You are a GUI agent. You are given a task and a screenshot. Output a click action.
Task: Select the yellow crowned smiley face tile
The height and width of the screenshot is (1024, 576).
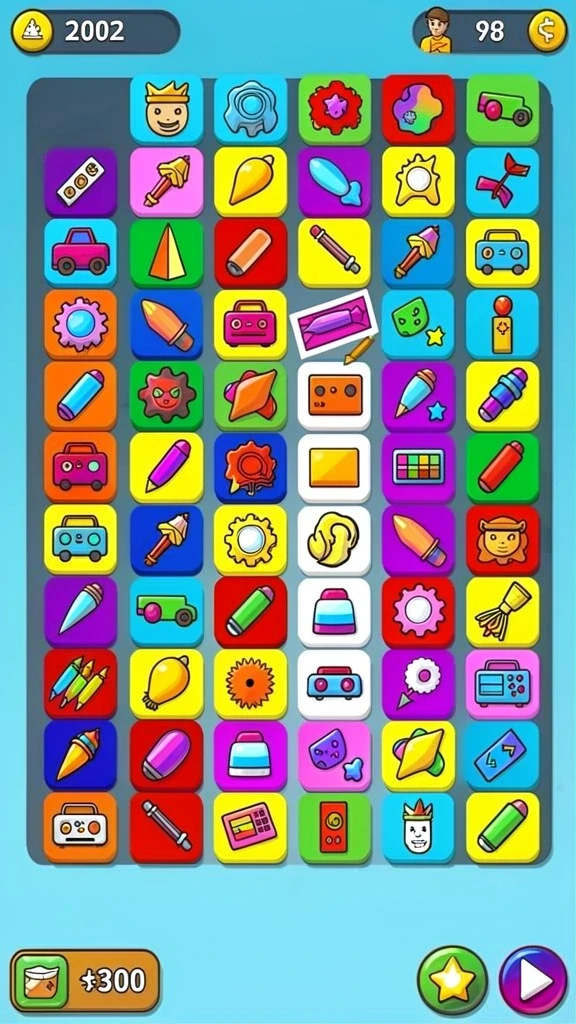167,109
